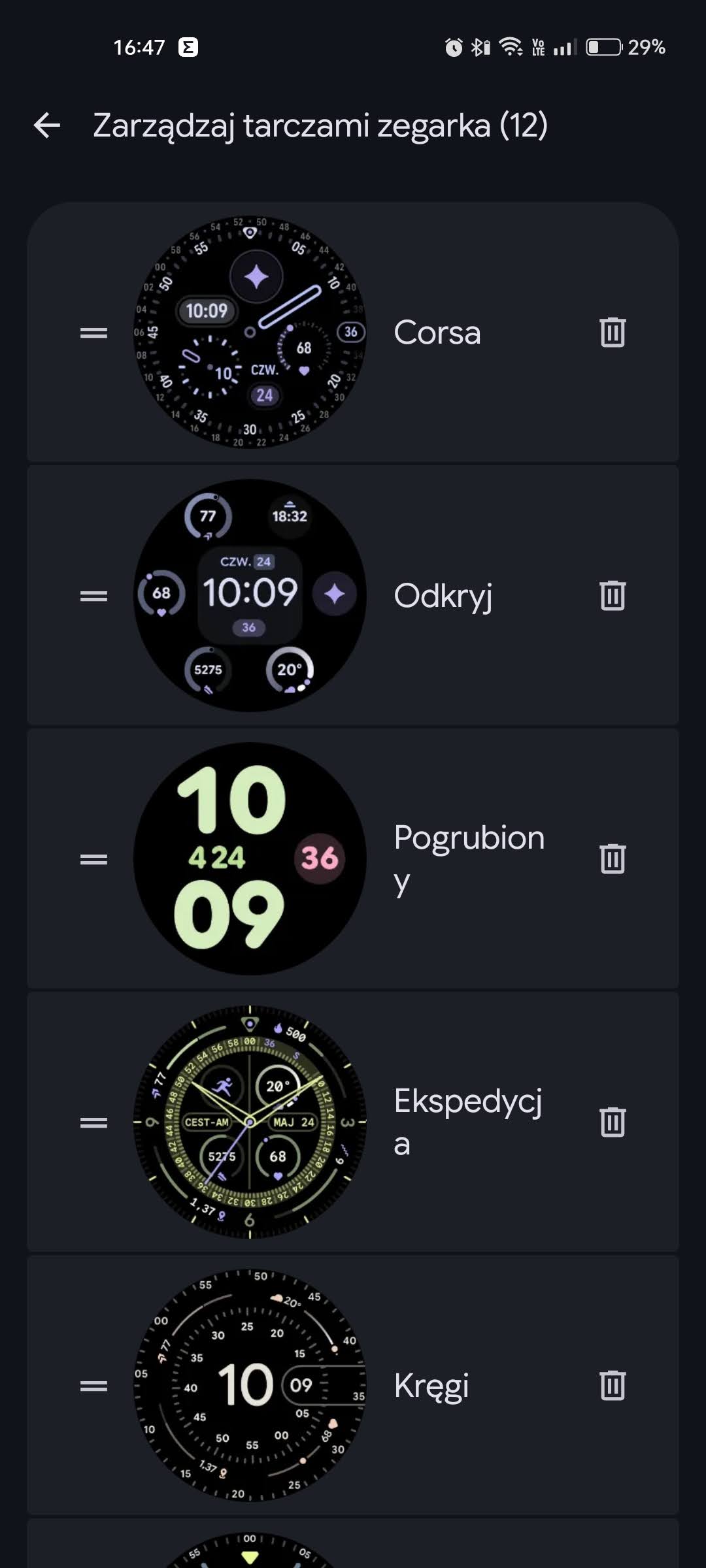Viewport: 706px width, 1568px height.
Task: Tap the reorder handle beside Pogrubiony
Action: 93,860
